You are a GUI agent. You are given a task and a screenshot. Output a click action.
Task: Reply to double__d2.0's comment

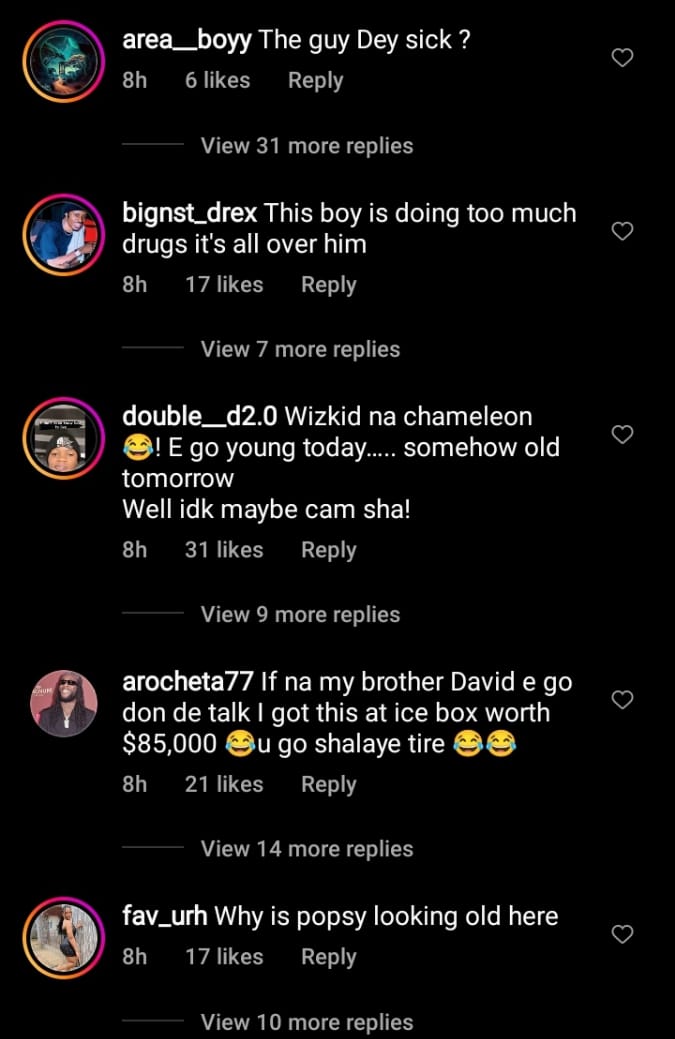[x=328, y=550]
